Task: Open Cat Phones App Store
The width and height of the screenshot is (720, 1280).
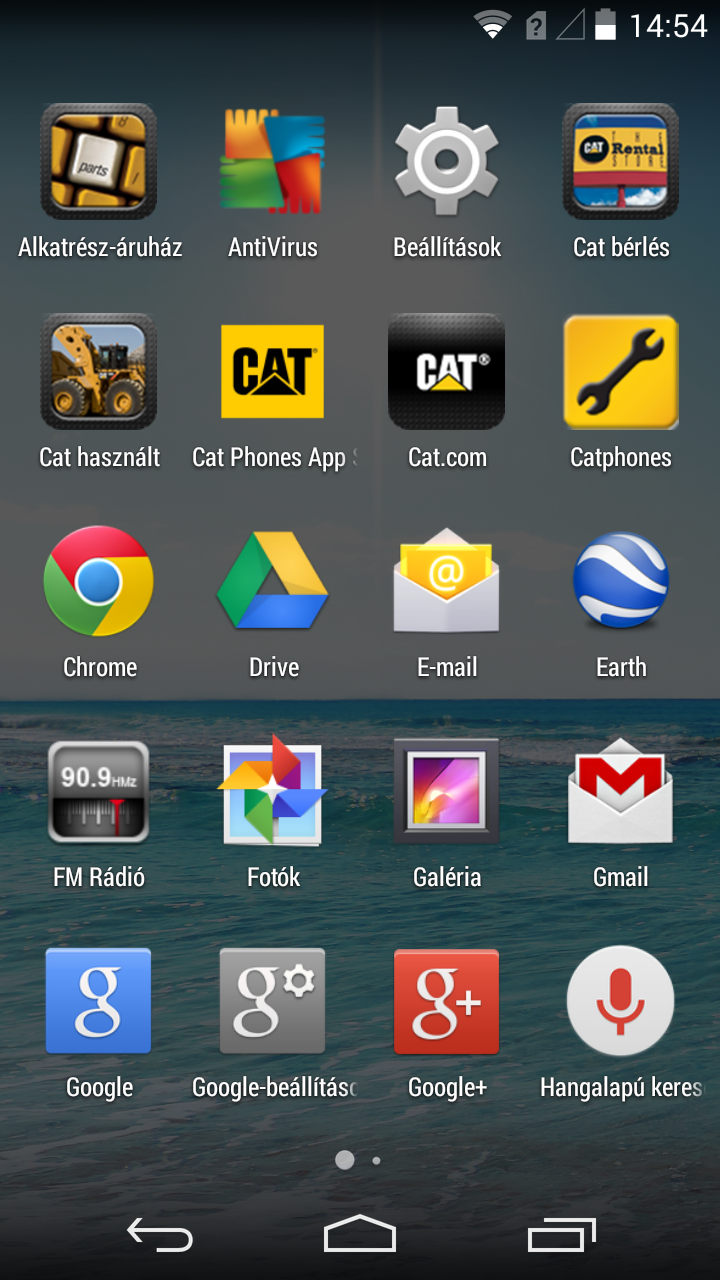Action: point(273,372)
